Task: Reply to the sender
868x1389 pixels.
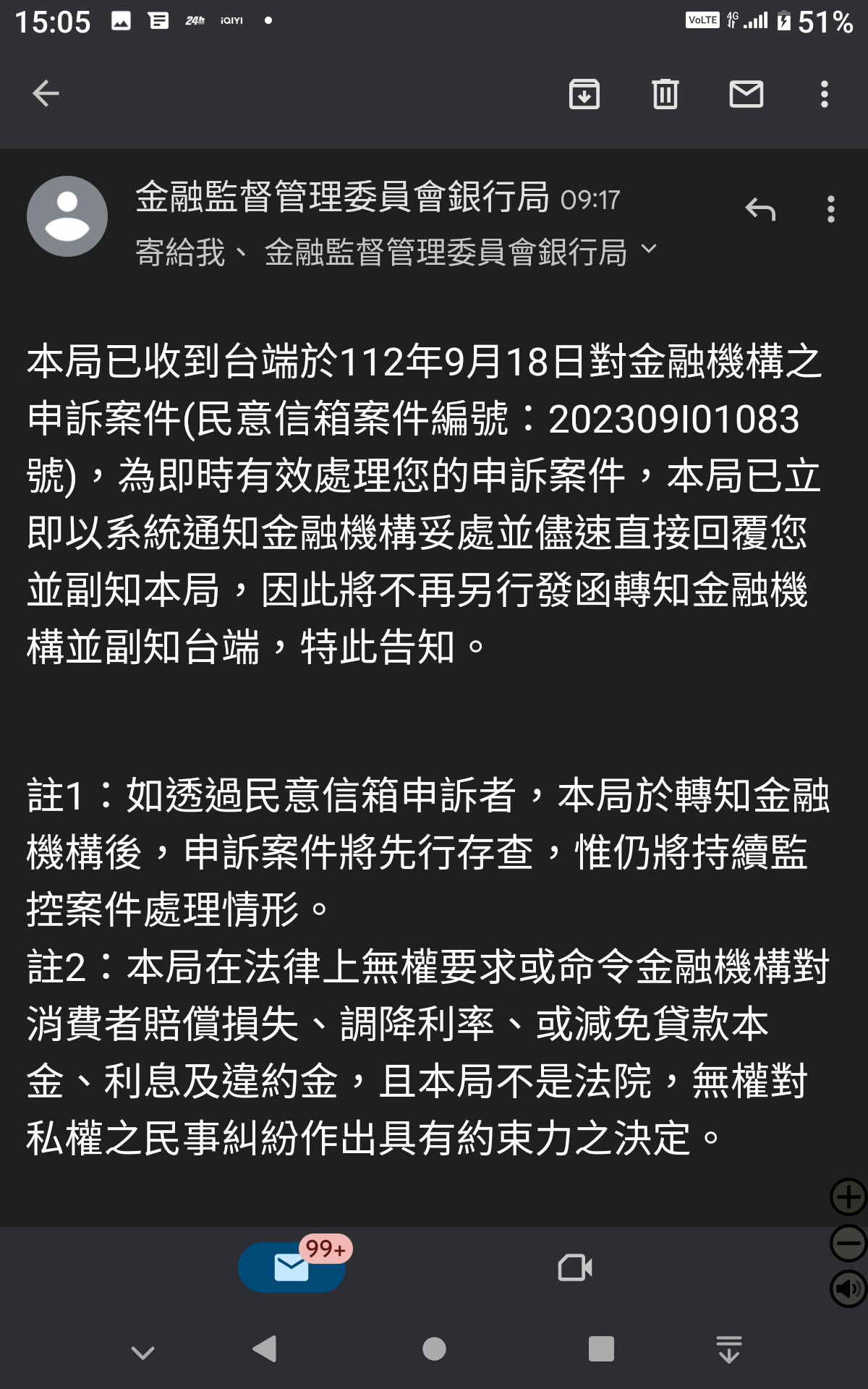Action: click(x=760, y=210)
